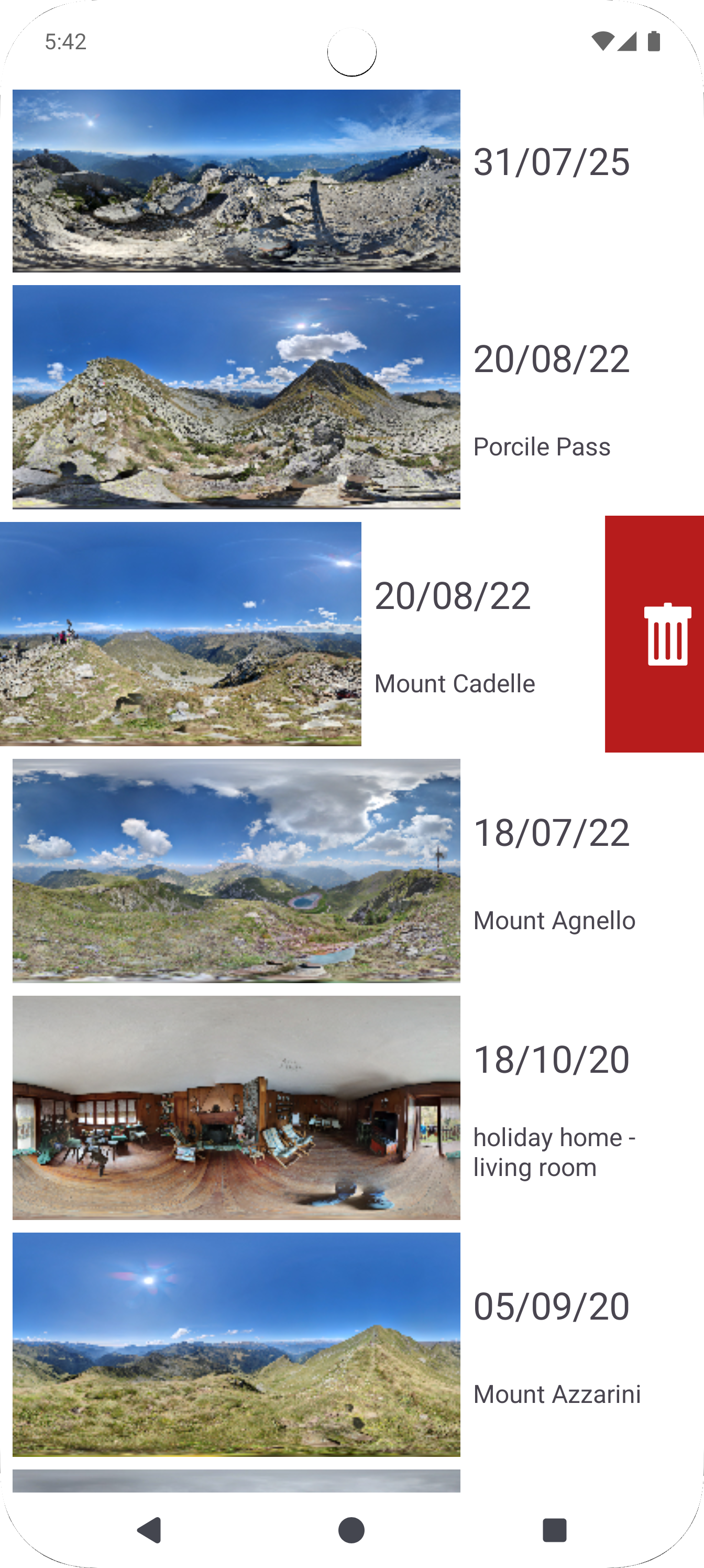View the Mount Cadelle panorama

pos(180,634)
